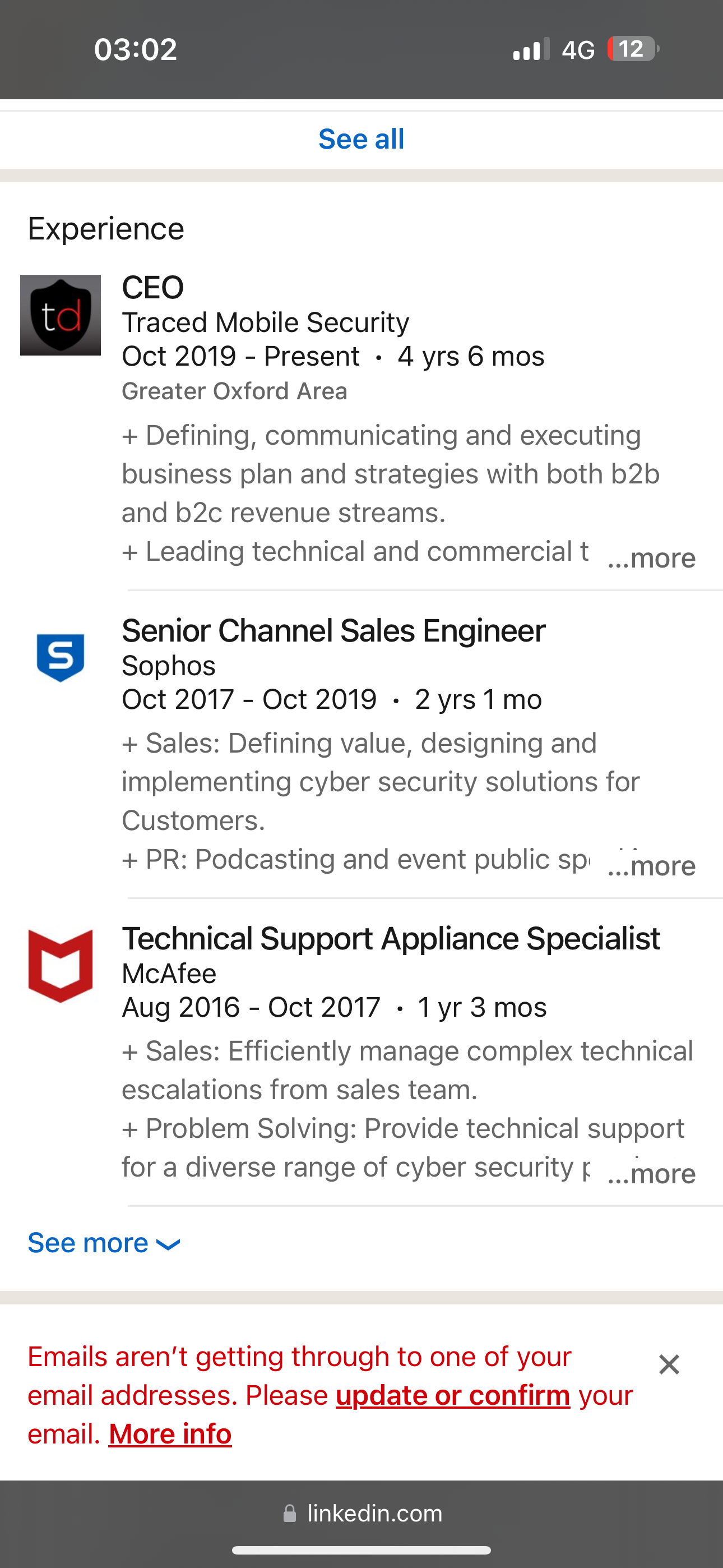The height and width of the screenshot is (1568, 723).
Task: Tap the linkedin.com address bar
Action: (x=361, y=1513)
